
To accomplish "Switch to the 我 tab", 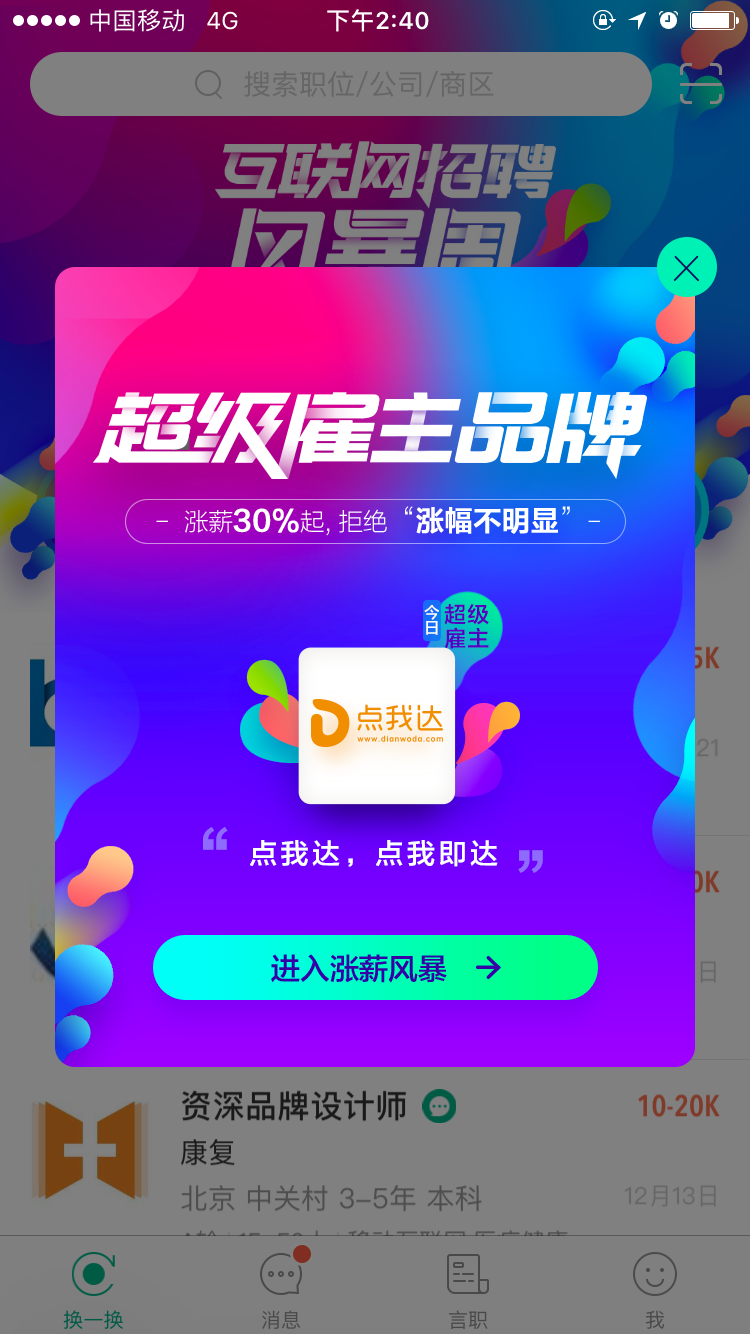I will 655,1289.
